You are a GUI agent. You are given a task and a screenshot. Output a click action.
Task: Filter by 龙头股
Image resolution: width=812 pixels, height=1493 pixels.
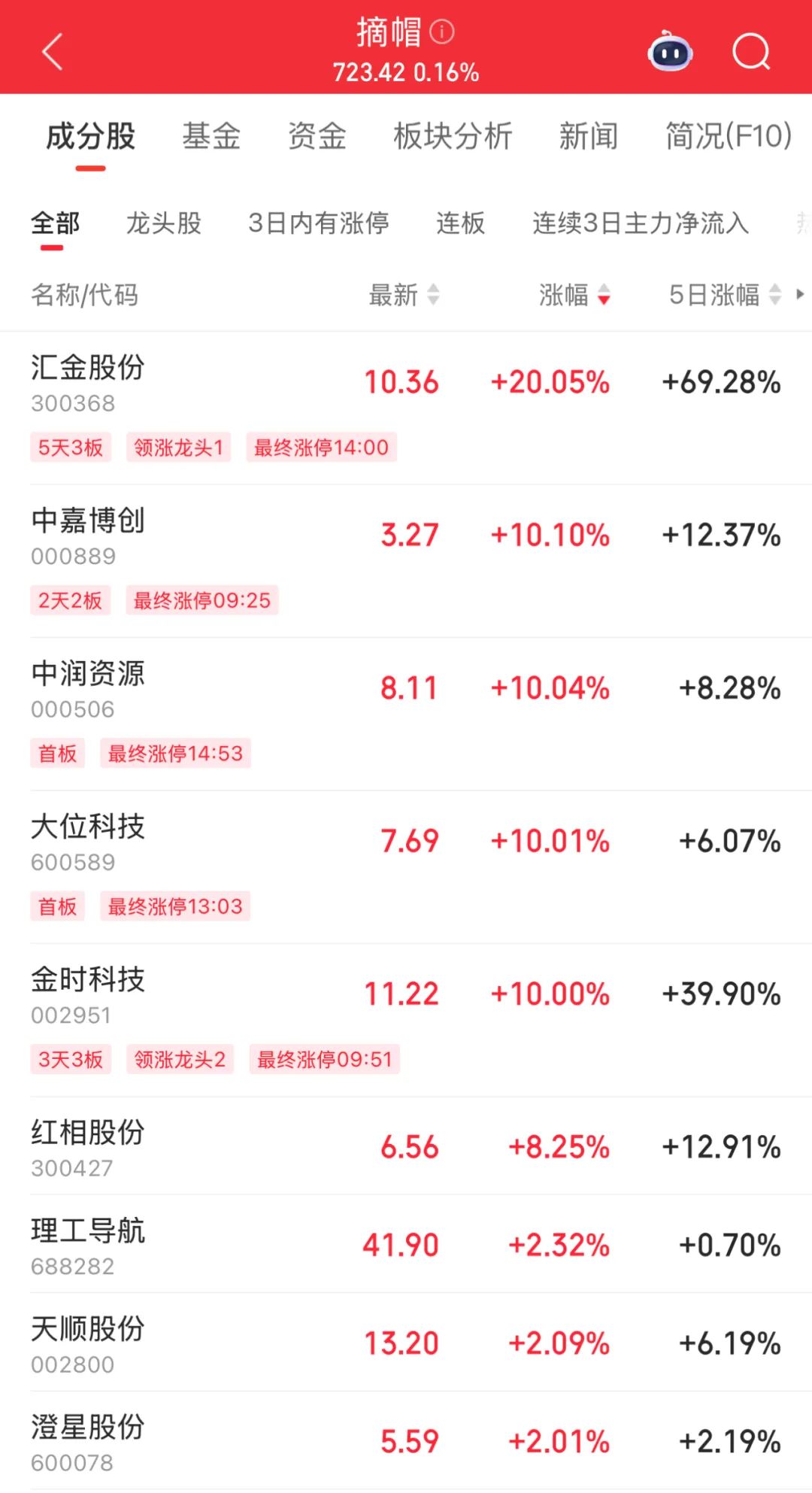[164, 223]
